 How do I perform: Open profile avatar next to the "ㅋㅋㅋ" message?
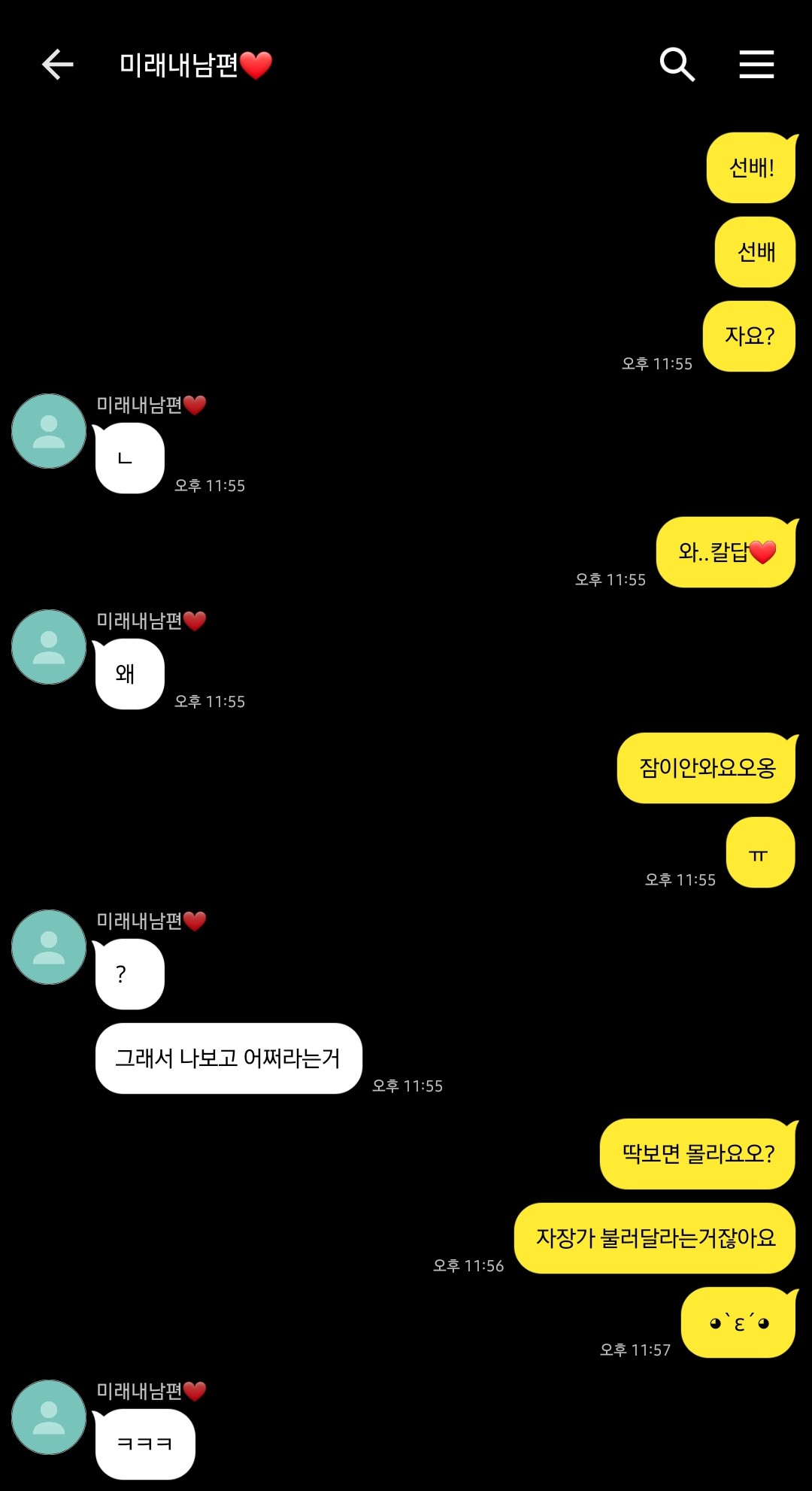pyautogui.click(x=49, y=1417)
